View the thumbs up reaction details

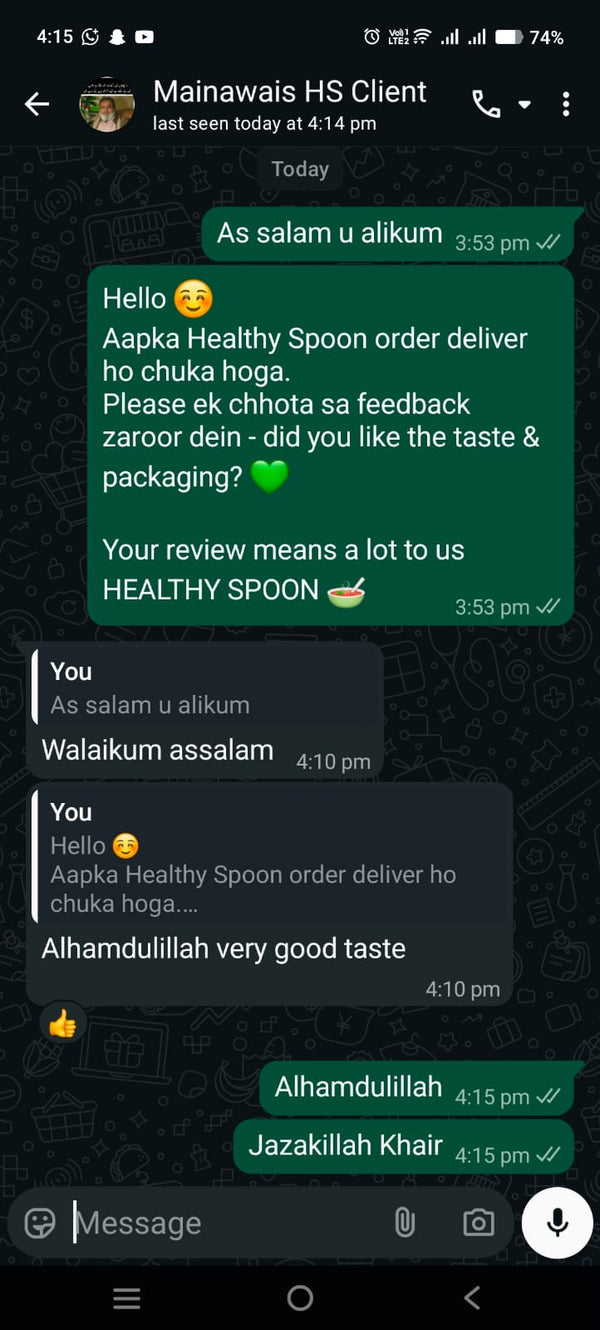[x=62, y=1023]
